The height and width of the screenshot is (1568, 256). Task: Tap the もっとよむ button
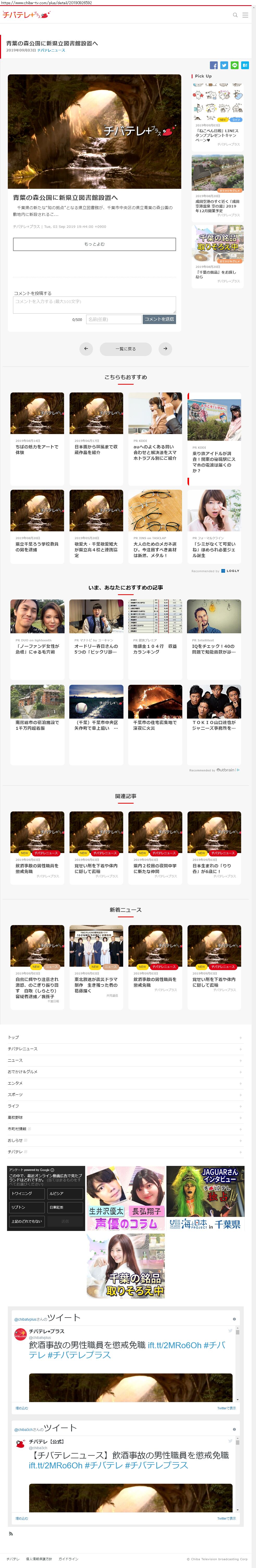pos(95,244)
